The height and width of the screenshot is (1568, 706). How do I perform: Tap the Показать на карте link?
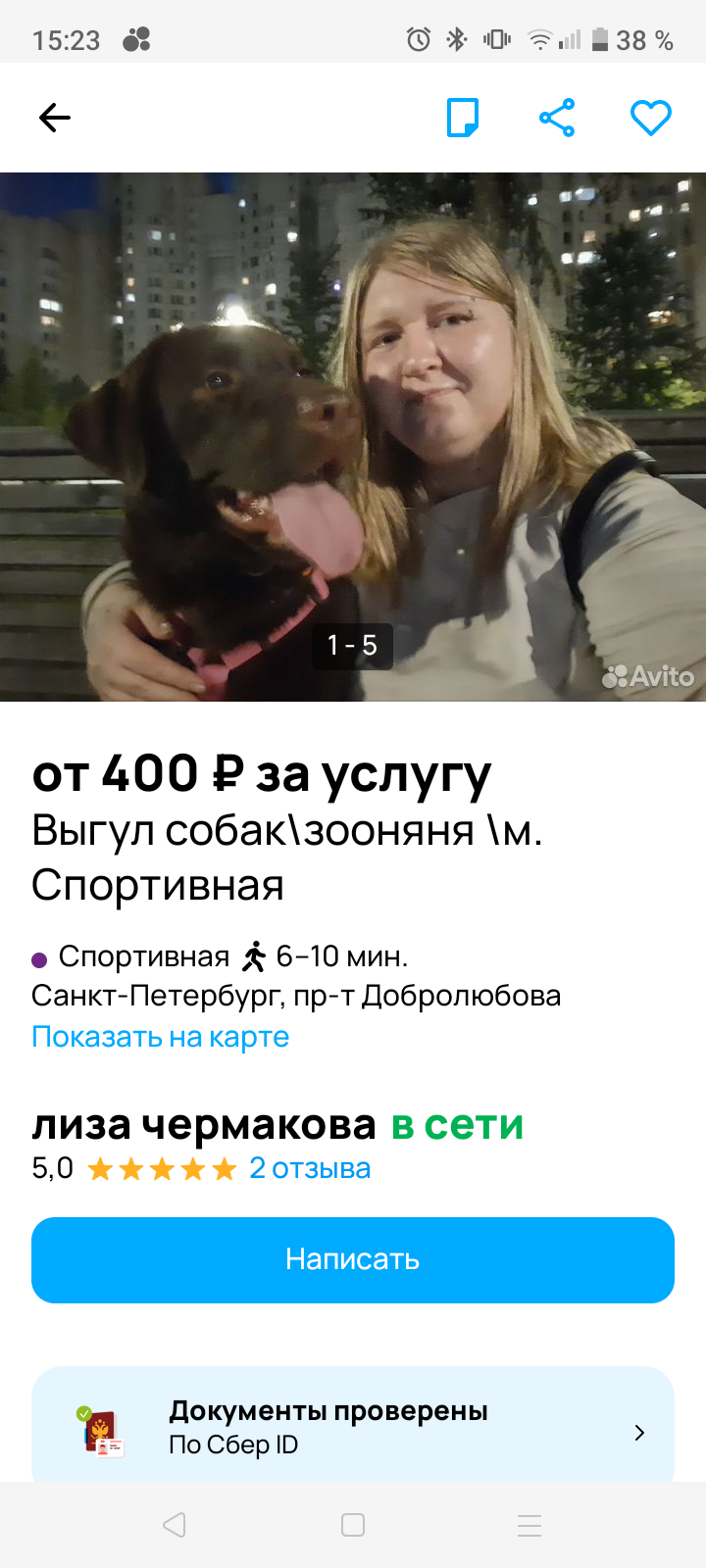[x=161, y=1037]
